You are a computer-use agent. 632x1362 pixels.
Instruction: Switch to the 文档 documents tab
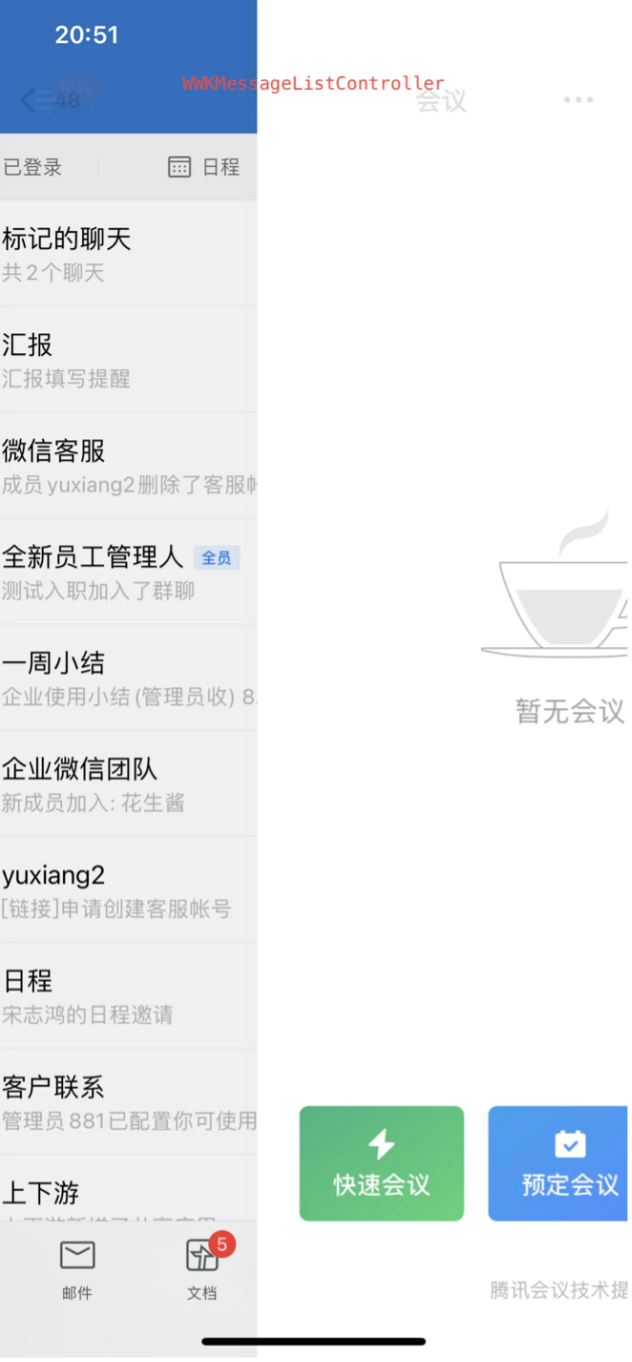point(202,1268)
